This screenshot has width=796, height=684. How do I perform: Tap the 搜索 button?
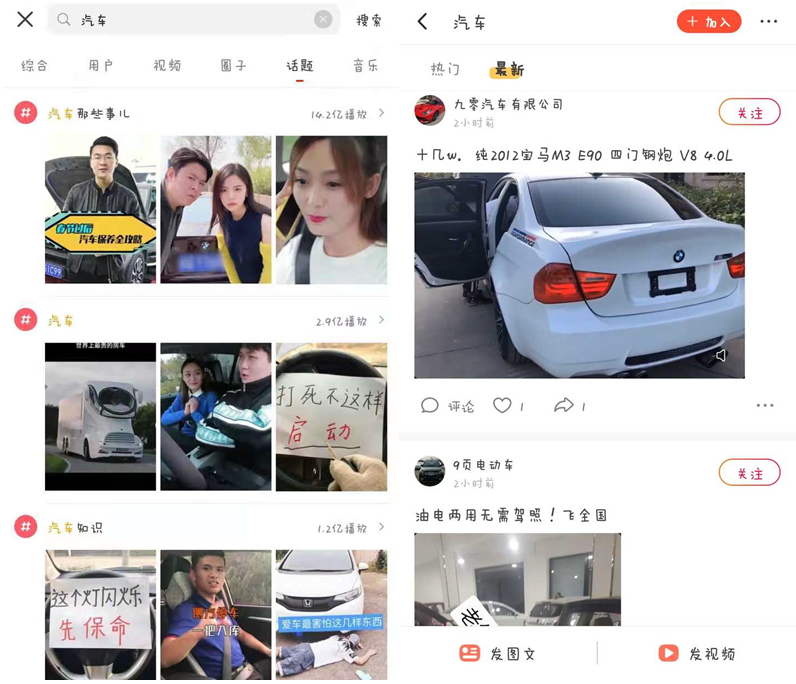pyautogui.click(x=369, y=20)
